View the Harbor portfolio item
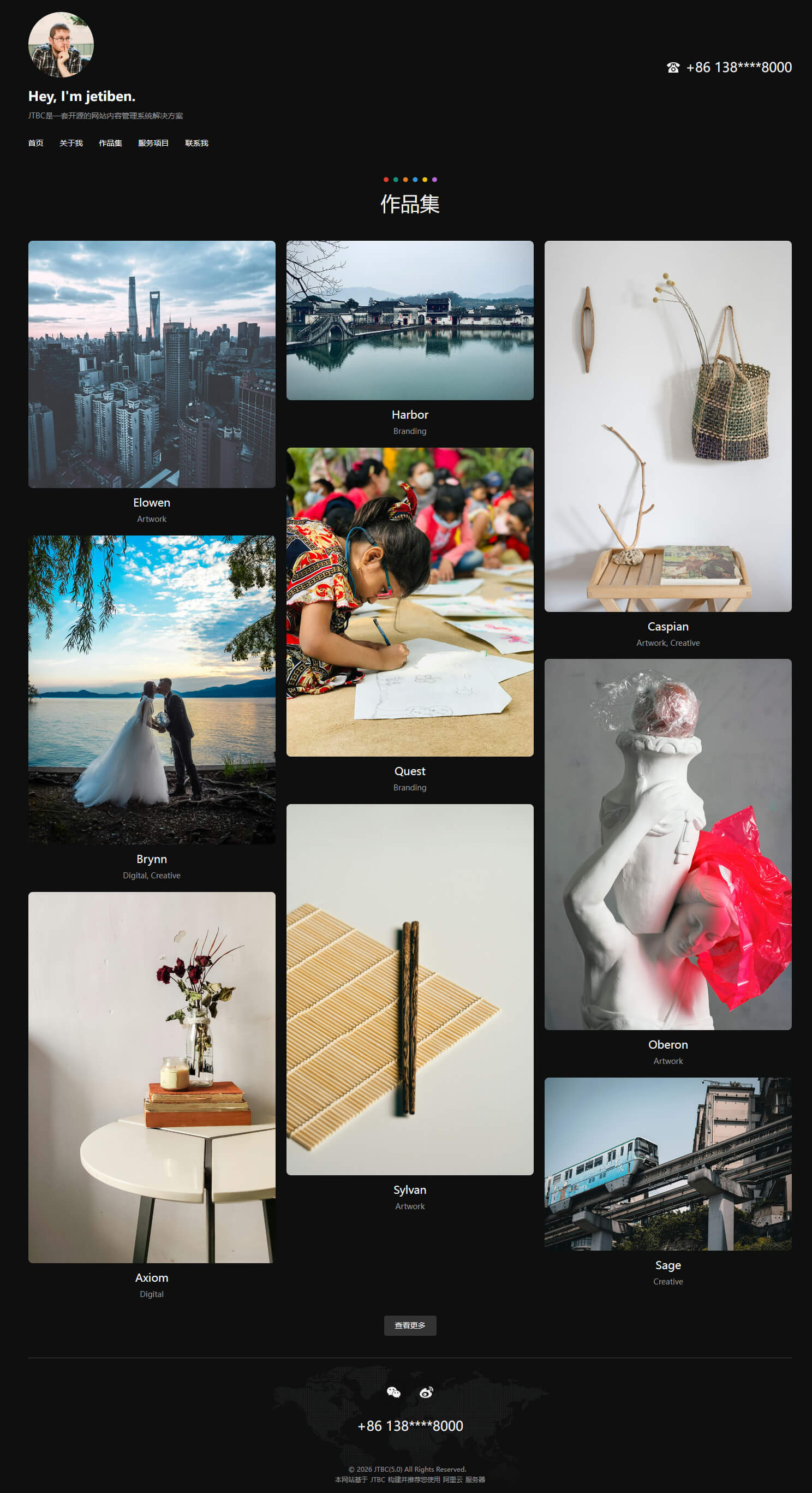This screenshot has height=1493, width=812. (x=410, y=320)
